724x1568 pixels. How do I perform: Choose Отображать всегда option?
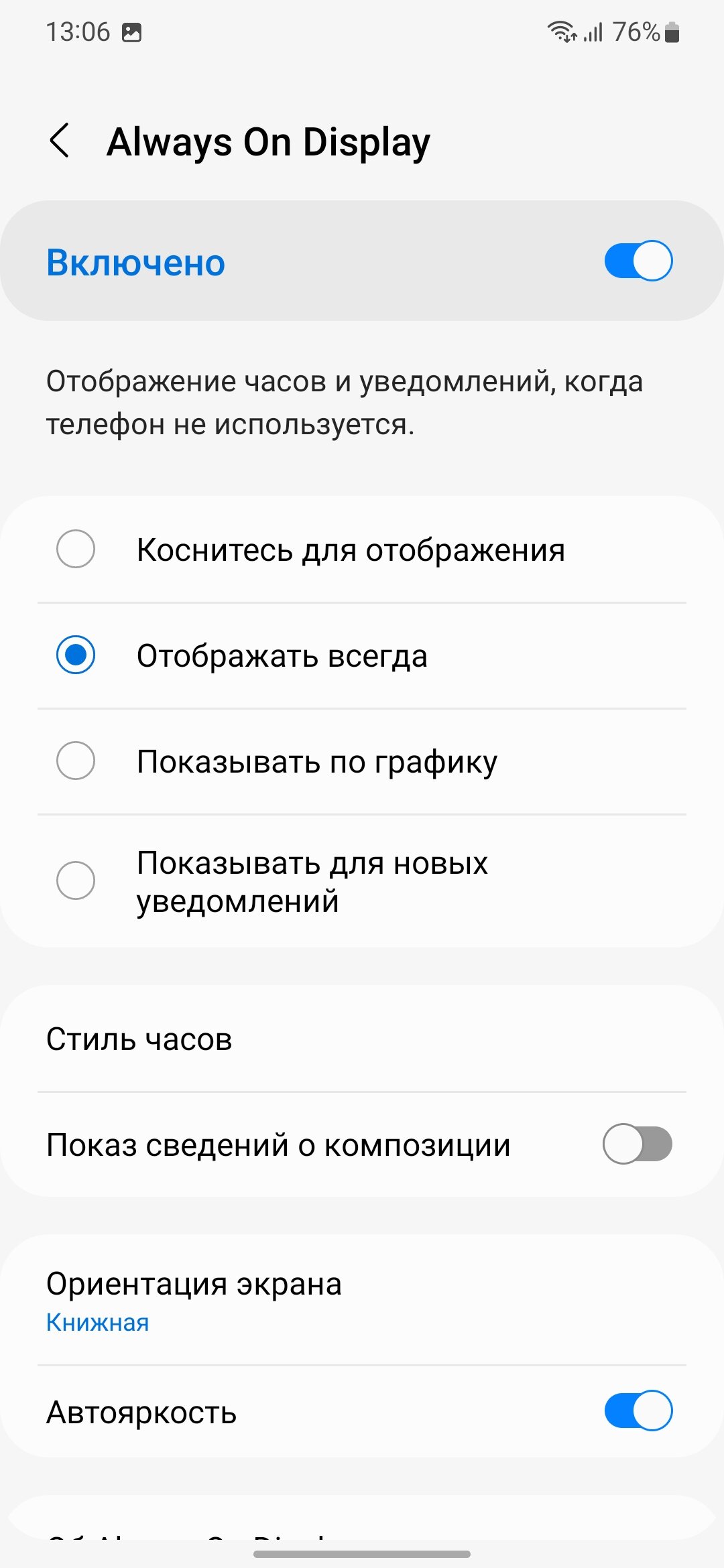coord(76,655)
